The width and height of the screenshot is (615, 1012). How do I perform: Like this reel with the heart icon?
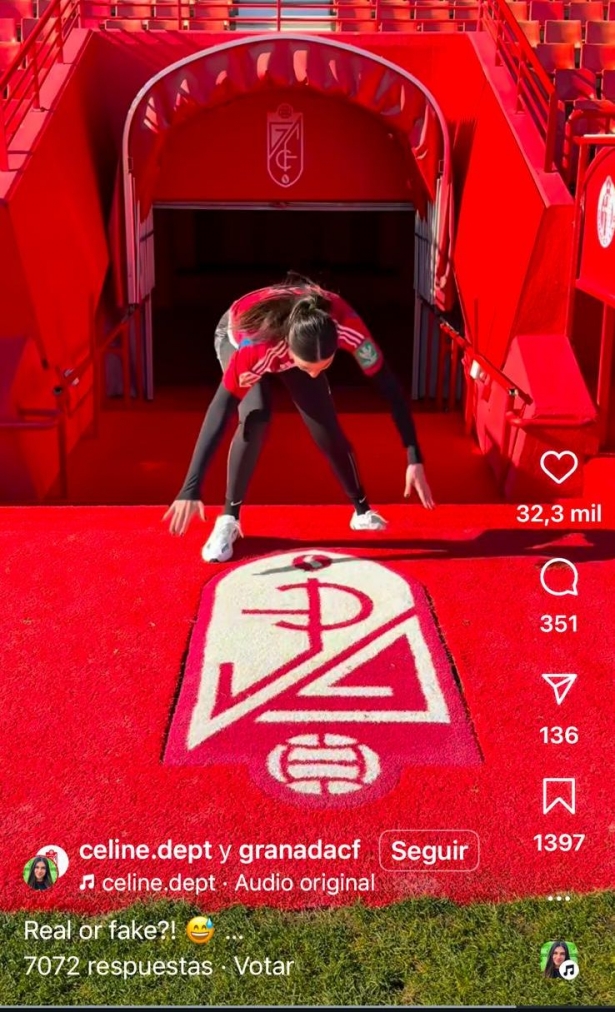(559, 467)
